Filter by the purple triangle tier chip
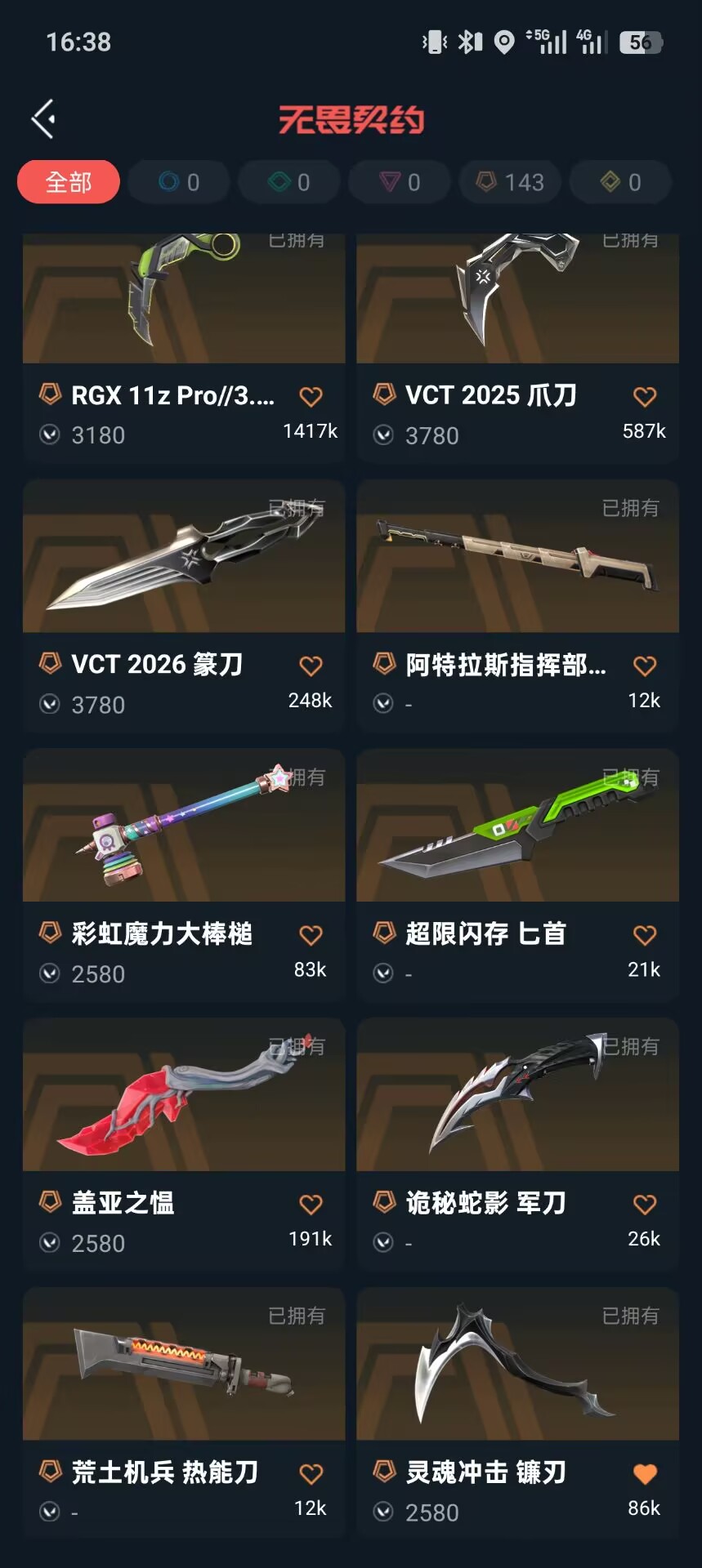The width and height of the screenshot is (702, 1568). 400,182
